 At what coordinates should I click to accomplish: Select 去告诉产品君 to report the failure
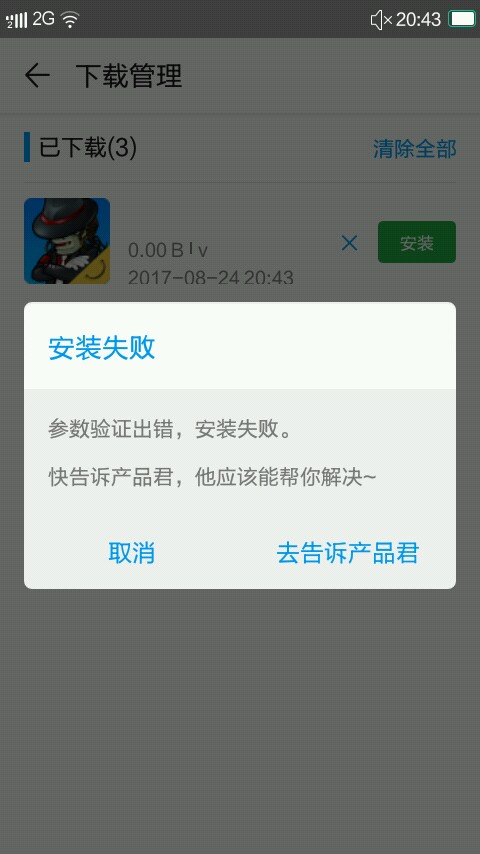point(348,553)
